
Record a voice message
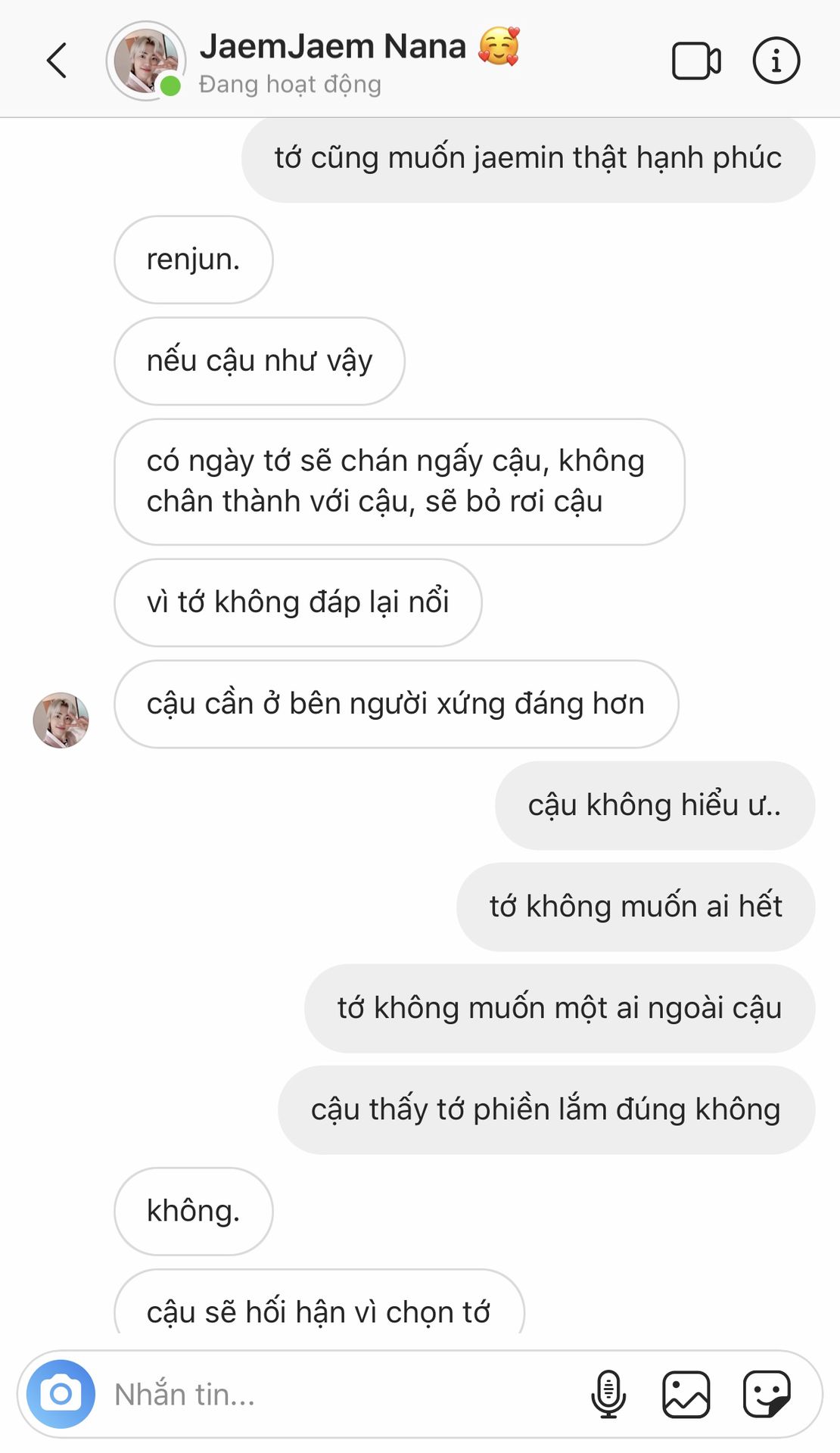pyautogui.click(x=608, y=1393)
